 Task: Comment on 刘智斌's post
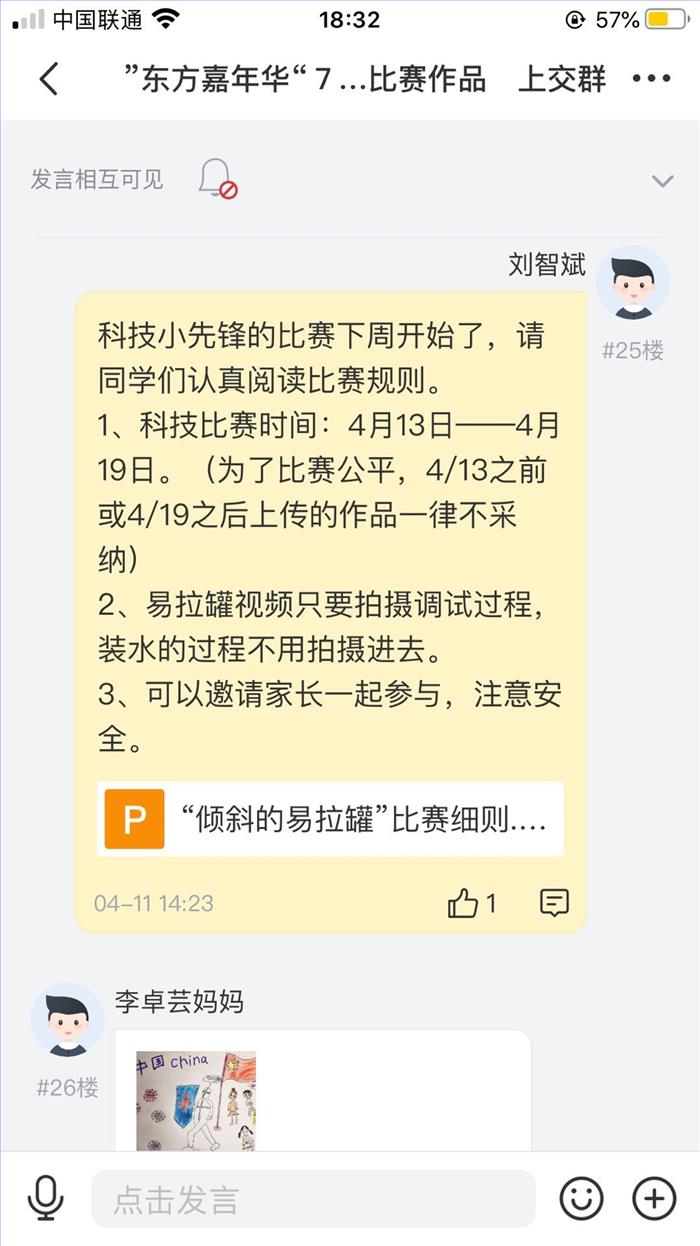point(554,903)
